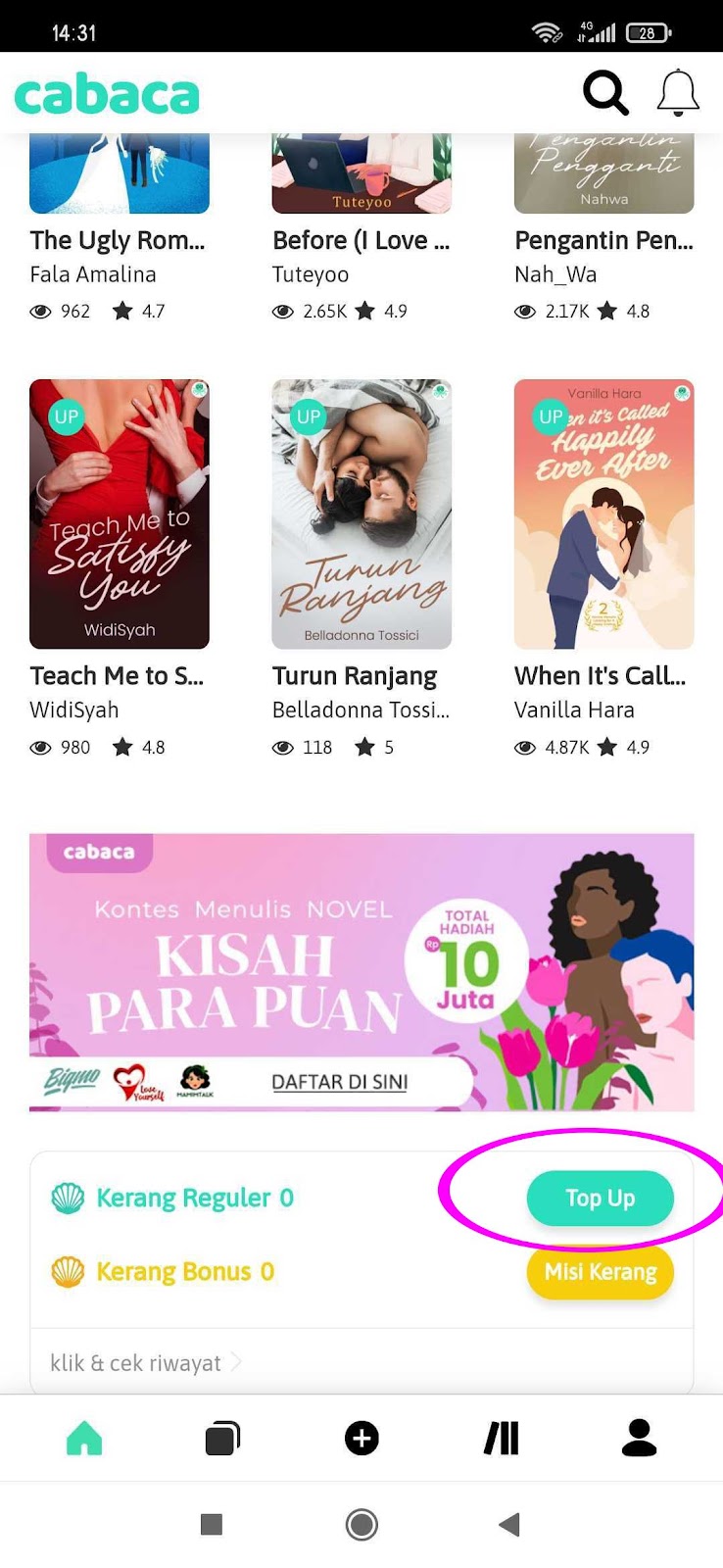Open the library books tab
Viewport: 723px width, 1568px height.
tap(502, 1438)
